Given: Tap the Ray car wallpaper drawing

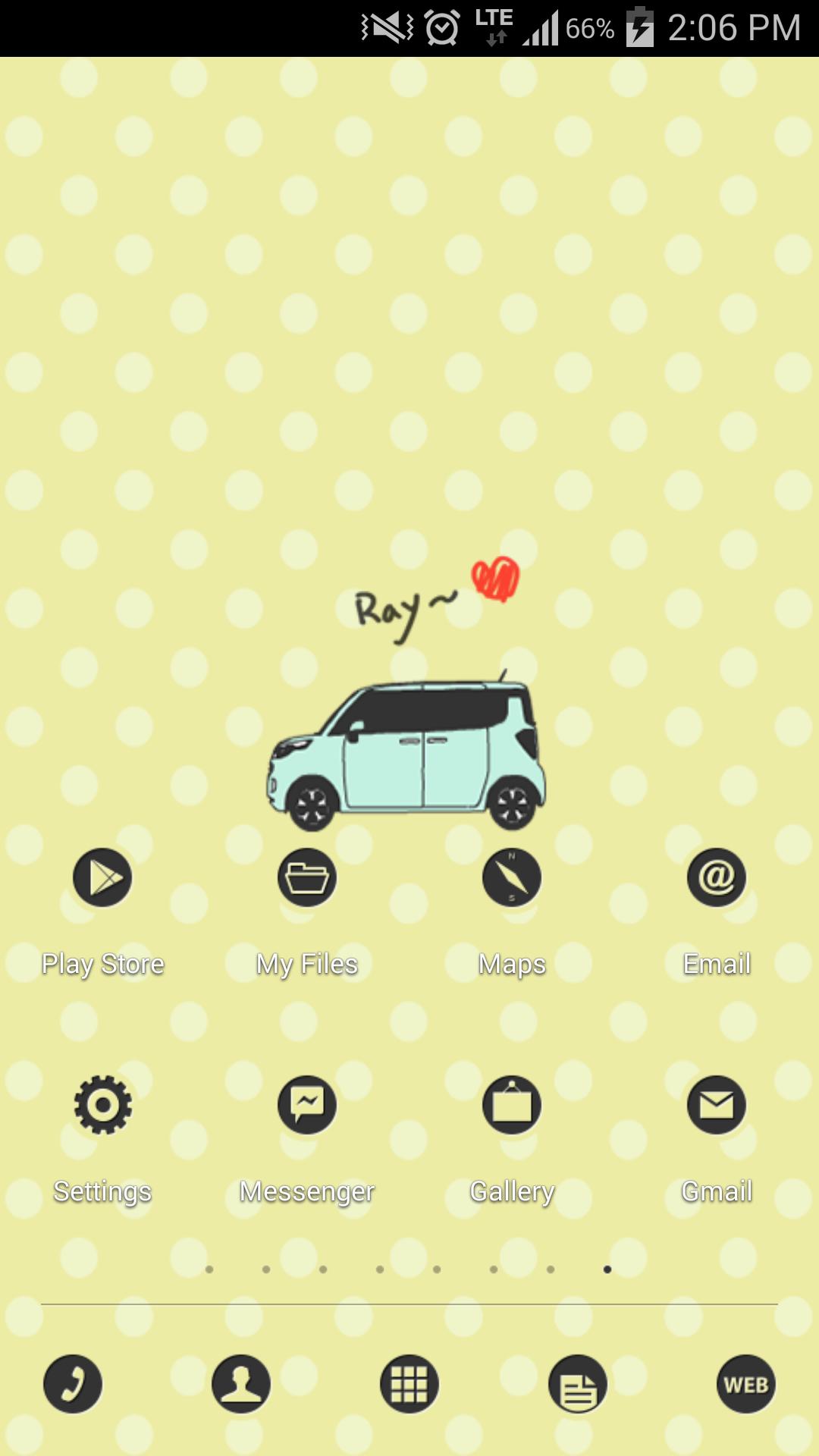Looking at the screenshot, I should click(402, 751).
